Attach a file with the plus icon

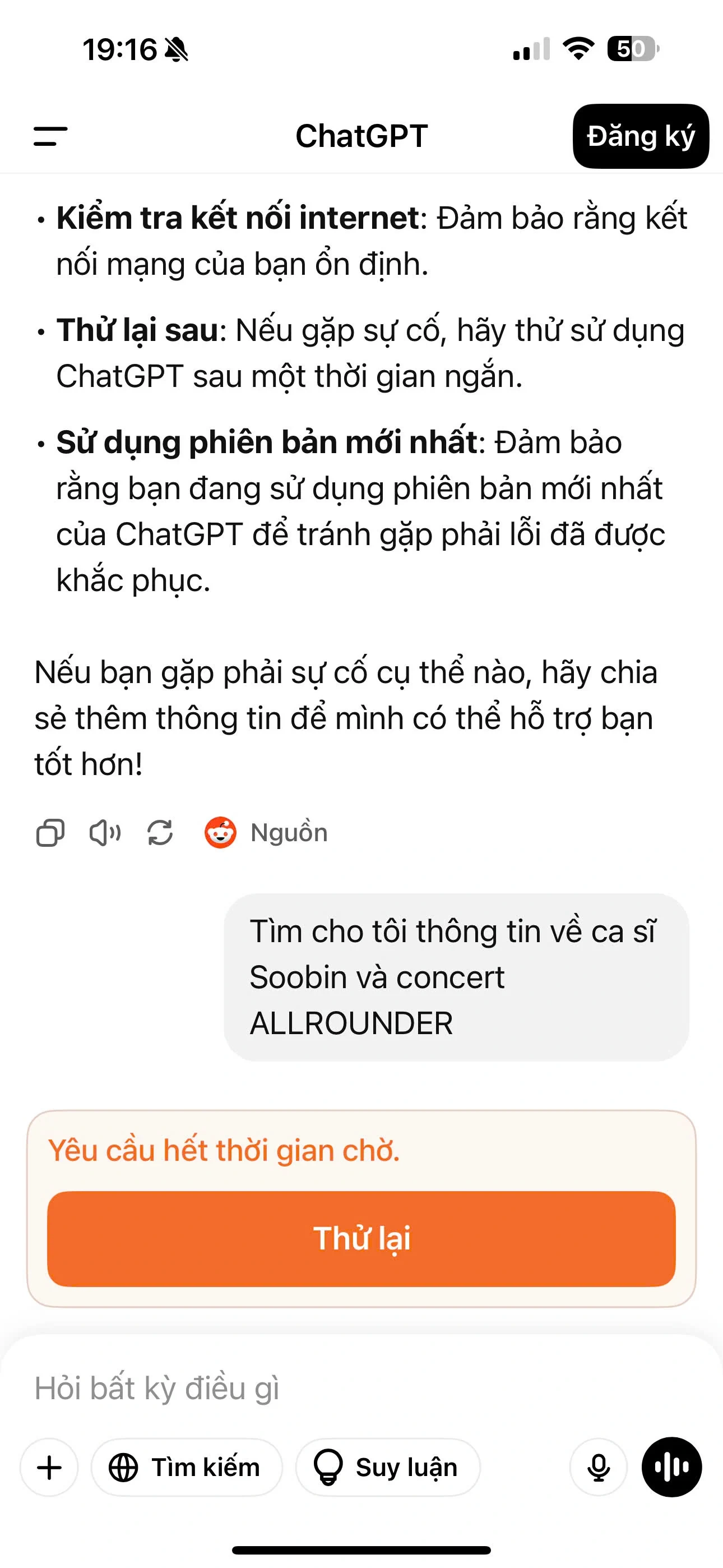tap(49, 1467)
